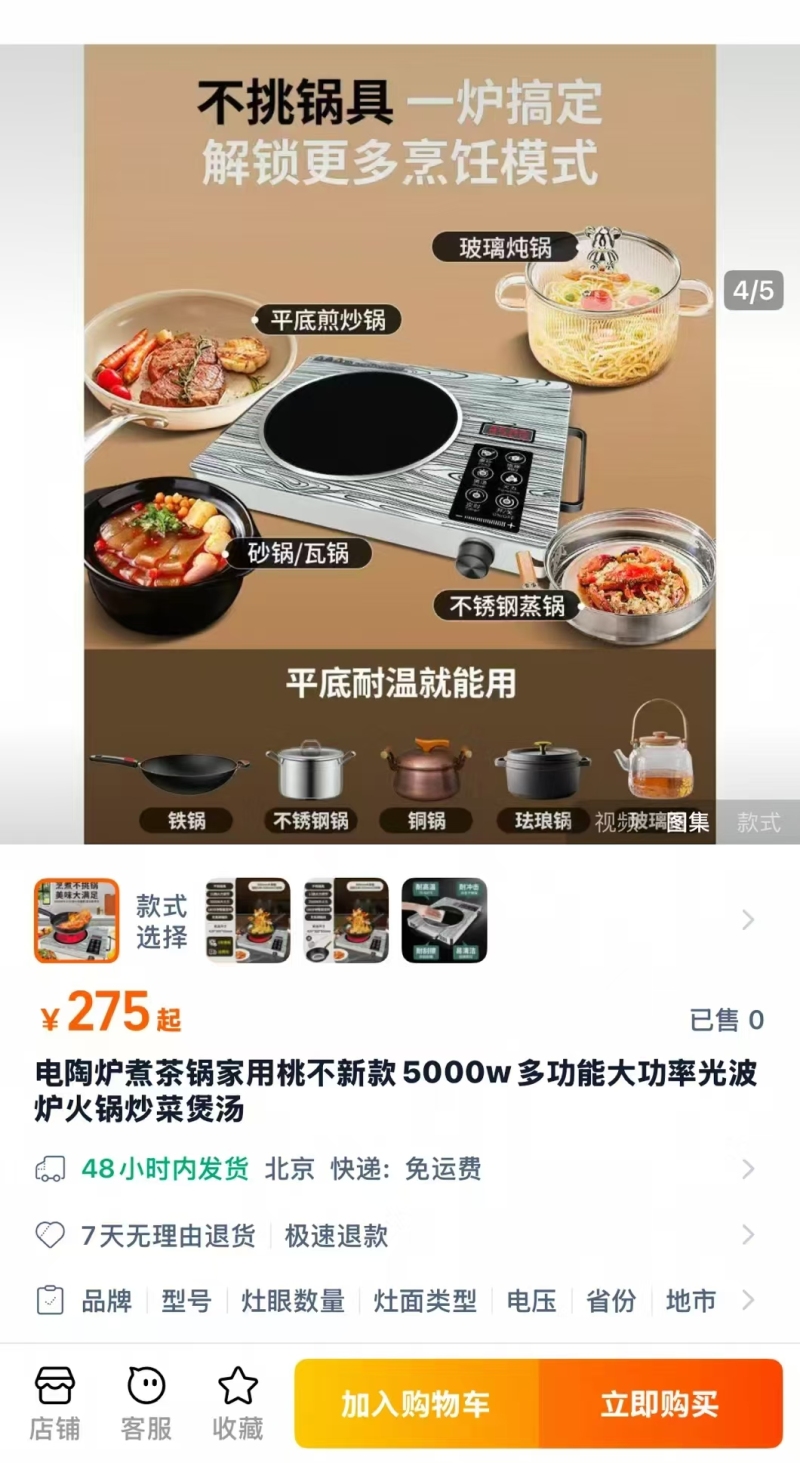Tap 加入购物车 to add to cart

click(x=416, y=1404)
